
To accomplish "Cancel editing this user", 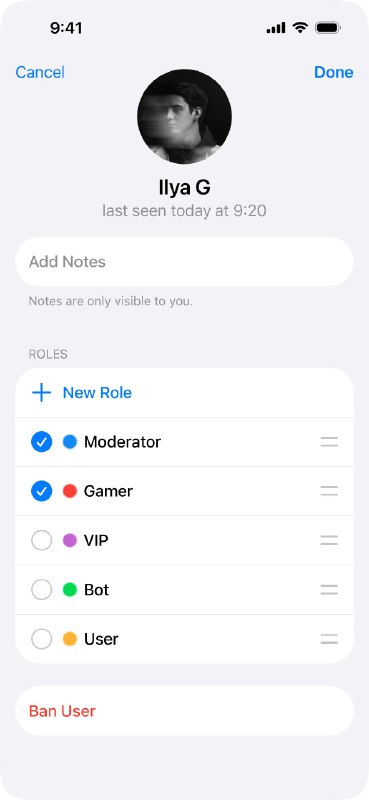I will point(40,72).
